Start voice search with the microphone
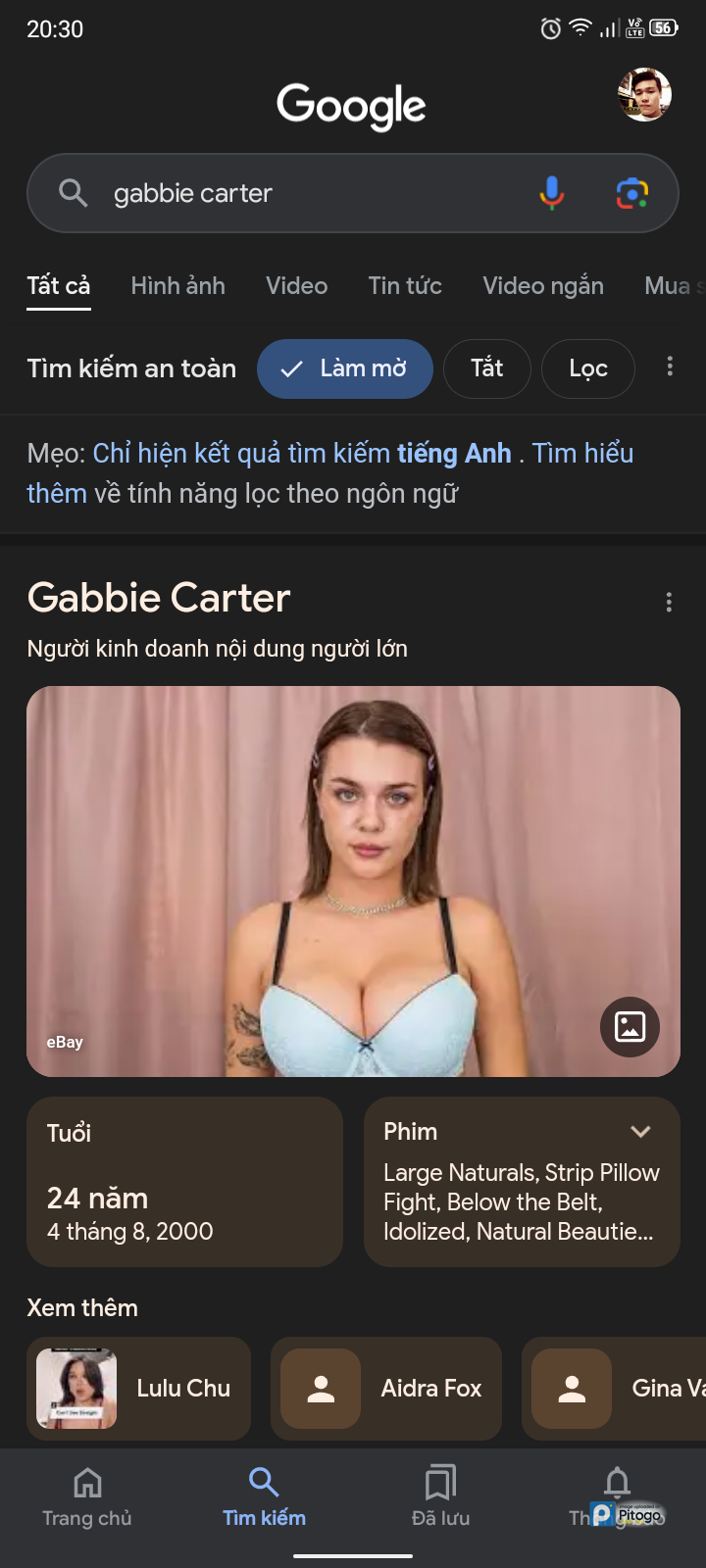 552,193
